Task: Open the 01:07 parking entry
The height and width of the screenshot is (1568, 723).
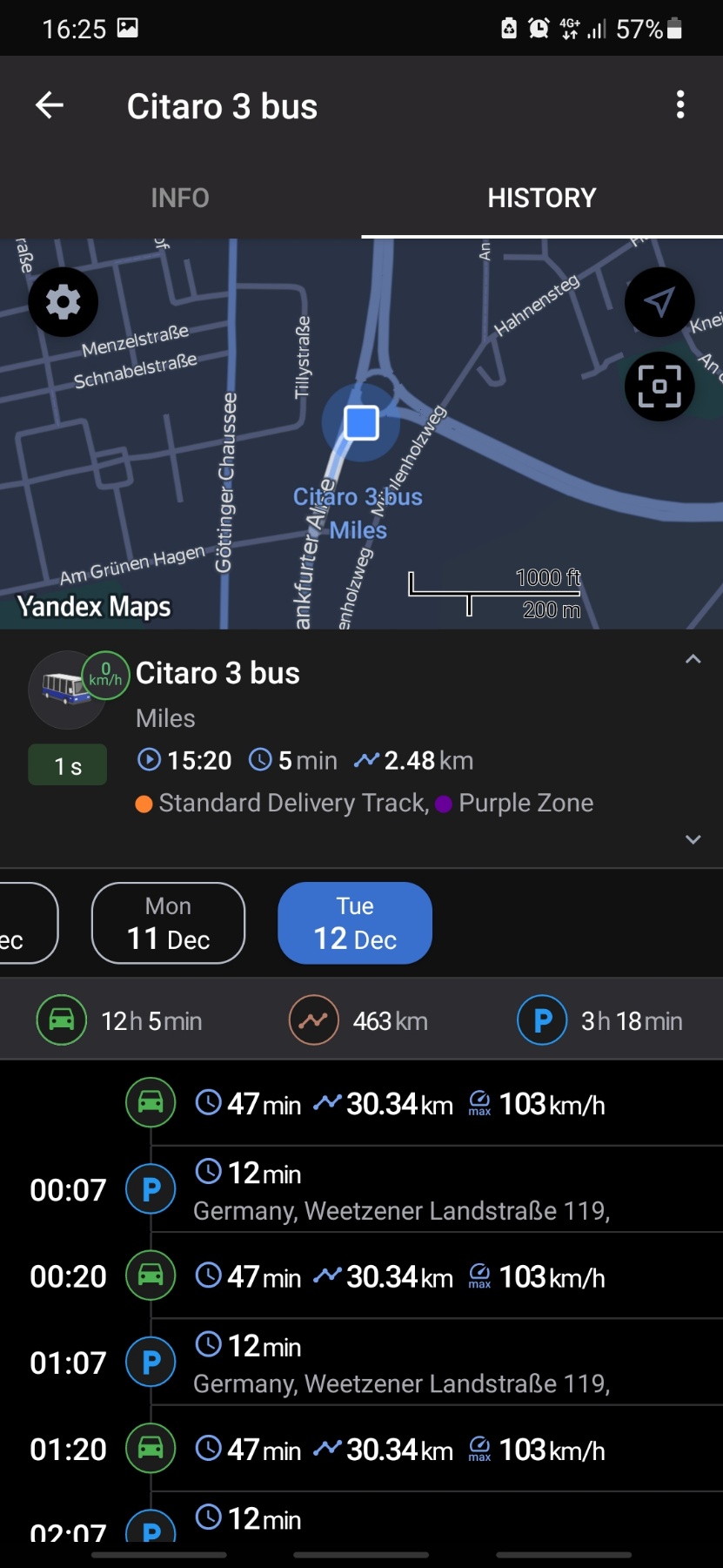Action: 400,1363
